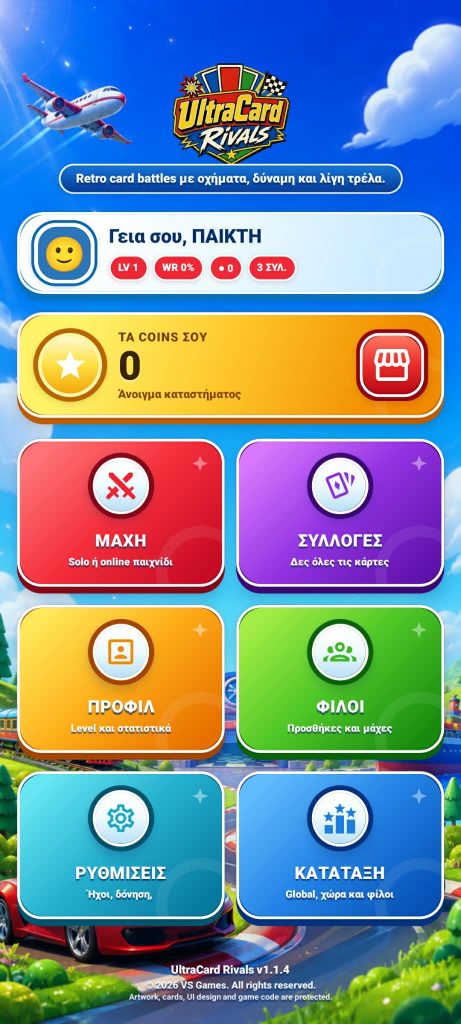The width and height of the screenshot is (461, 1024).
Task: Open the ΠΡΟΦΙΛ profile card
Action: click(121, 680)
